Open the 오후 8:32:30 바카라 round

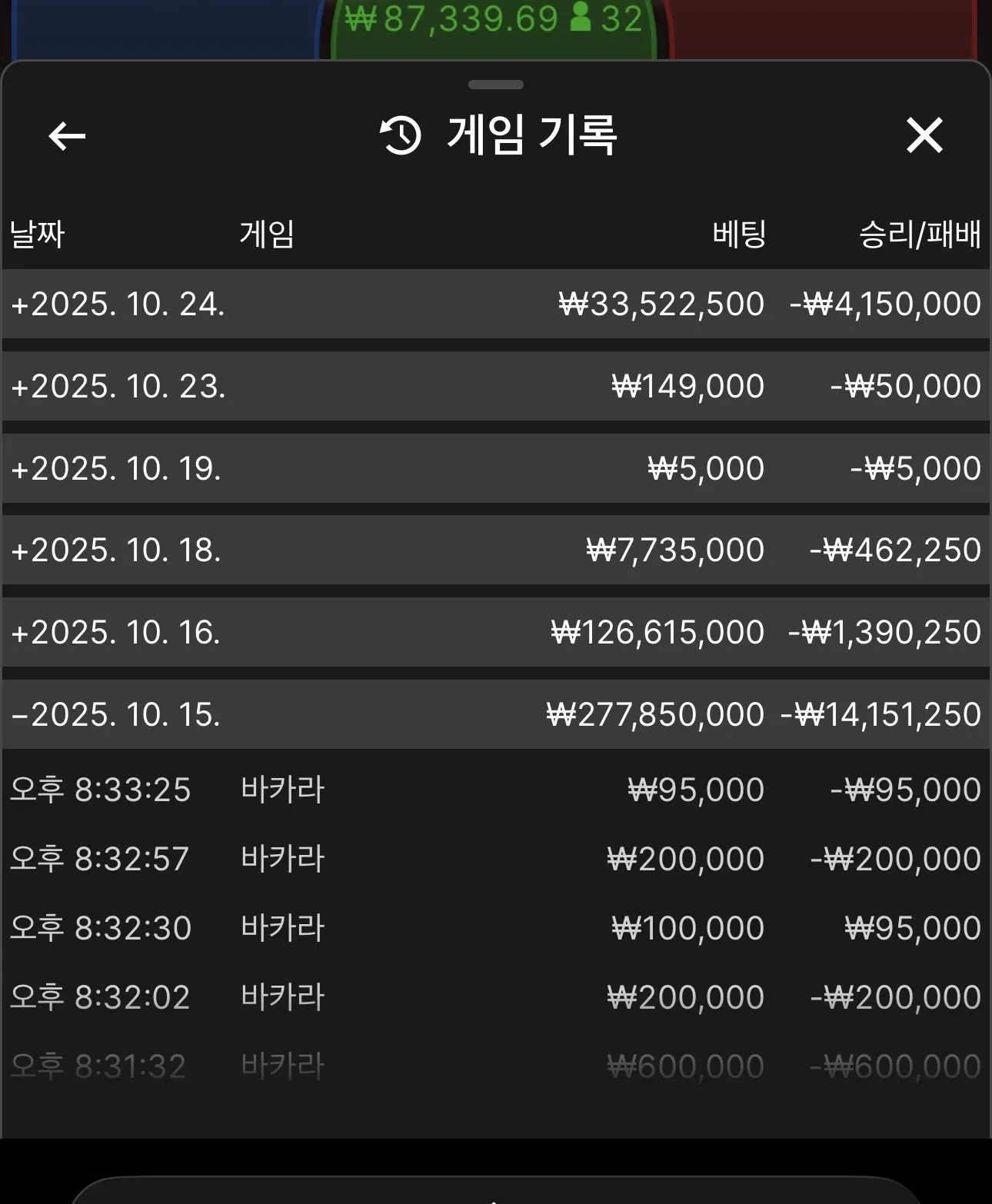496,928
